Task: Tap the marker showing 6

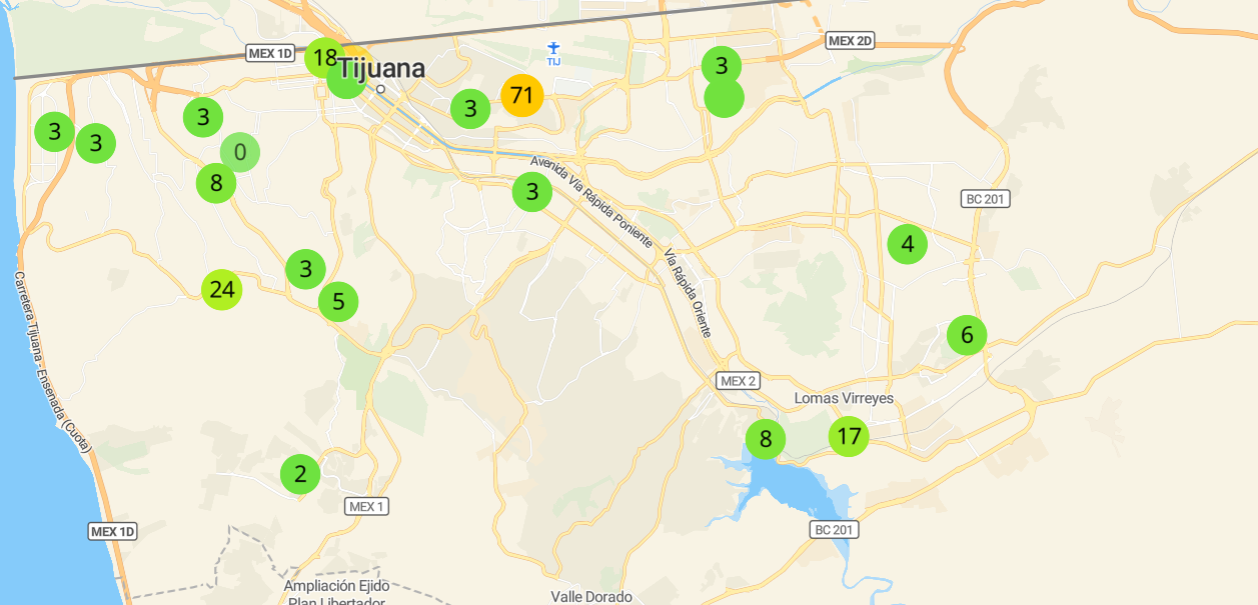Action: tap(966, 335)
